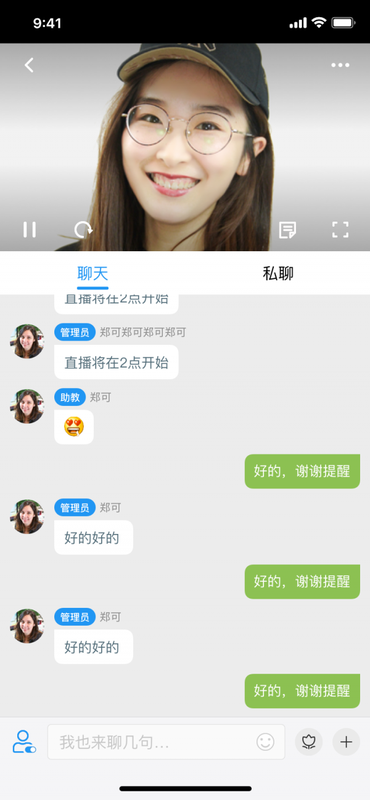
Task: Send a flower using the flower icon
Action: 309,742
